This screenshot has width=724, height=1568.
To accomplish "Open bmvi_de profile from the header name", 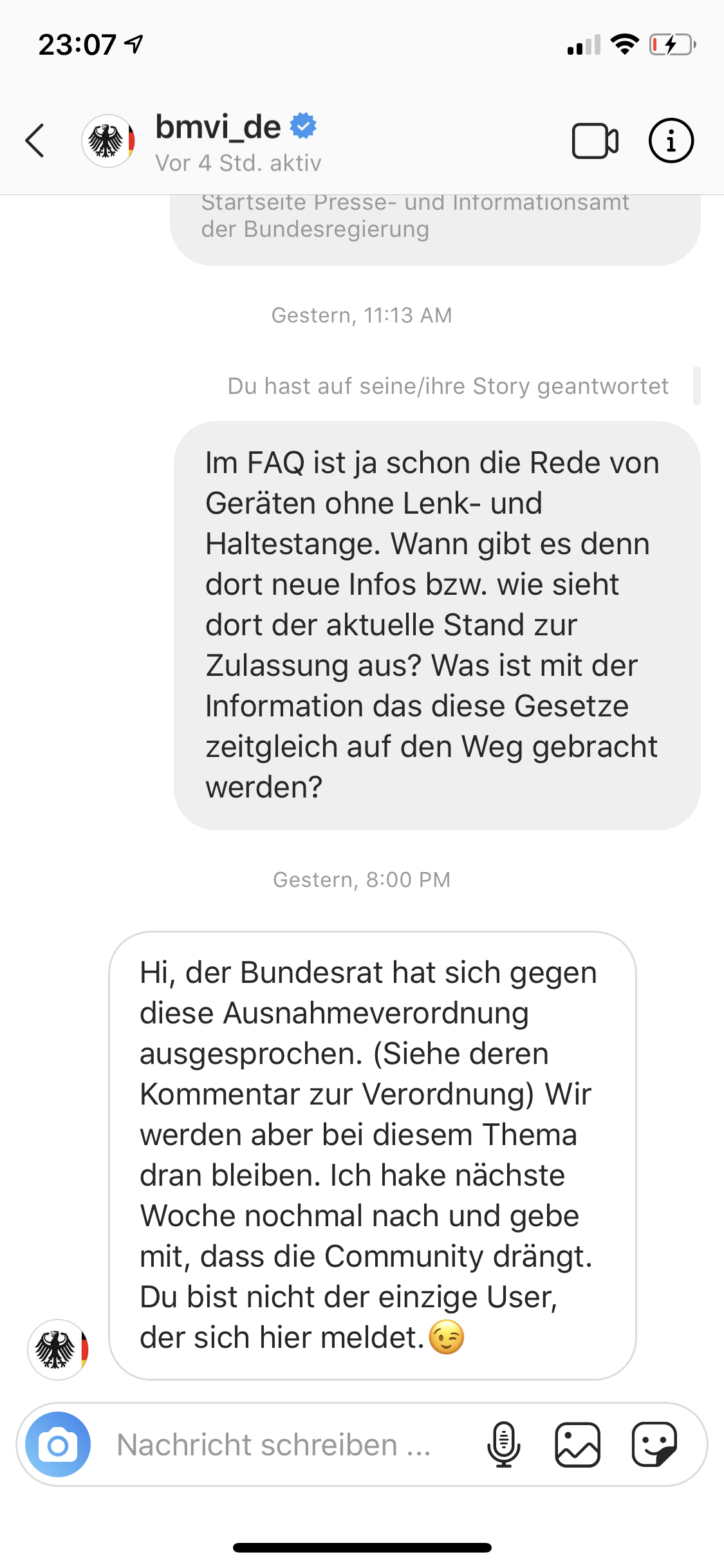I will 218,126.
